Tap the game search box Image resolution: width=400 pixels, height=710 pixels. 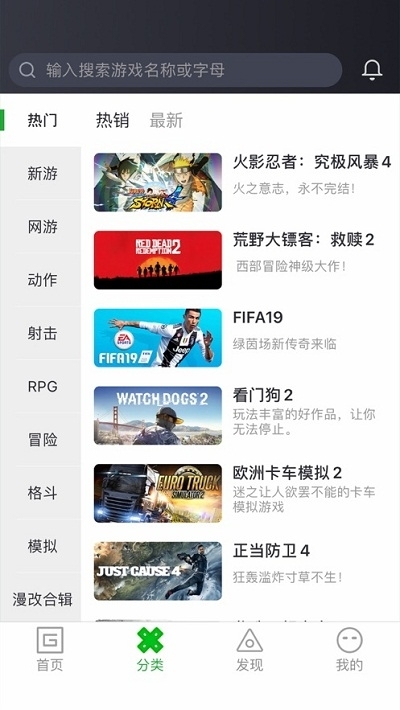click(x=175, y=70)
